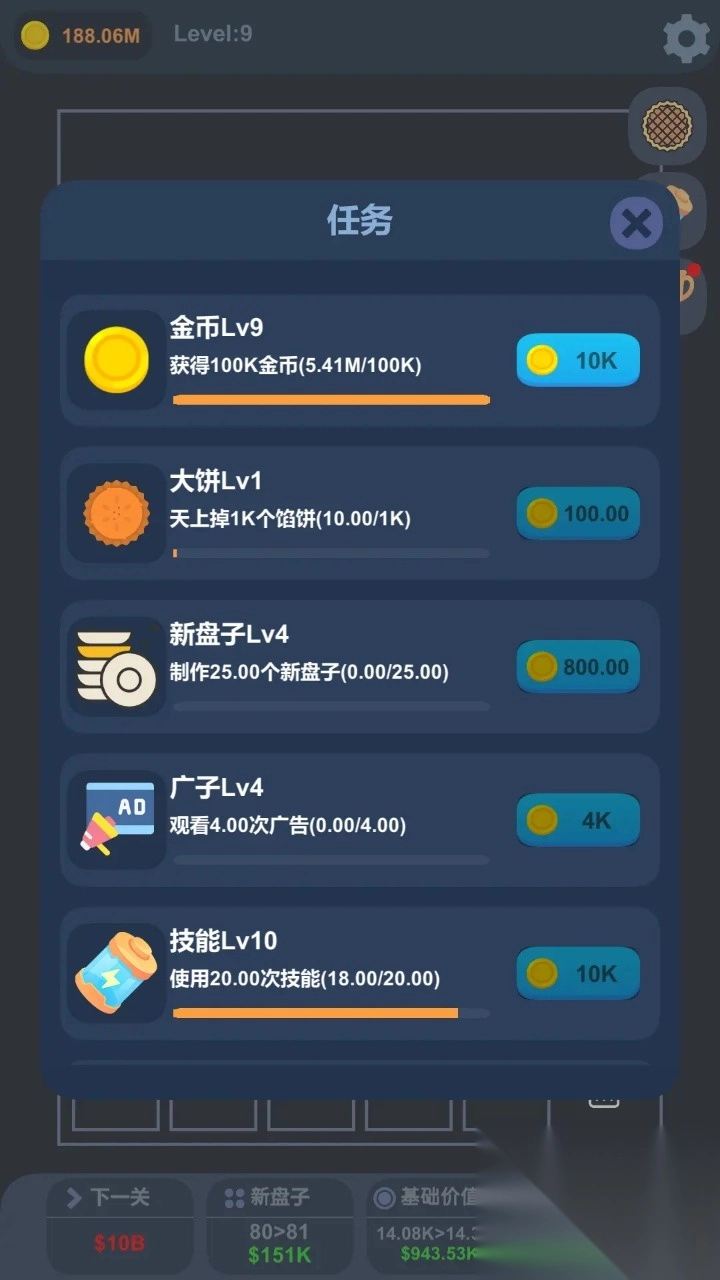The height and width of the screenshot is (1280, 720).
Task: Tap the 100.00 reward for 大饼Lv1
Action: [578, 514]
